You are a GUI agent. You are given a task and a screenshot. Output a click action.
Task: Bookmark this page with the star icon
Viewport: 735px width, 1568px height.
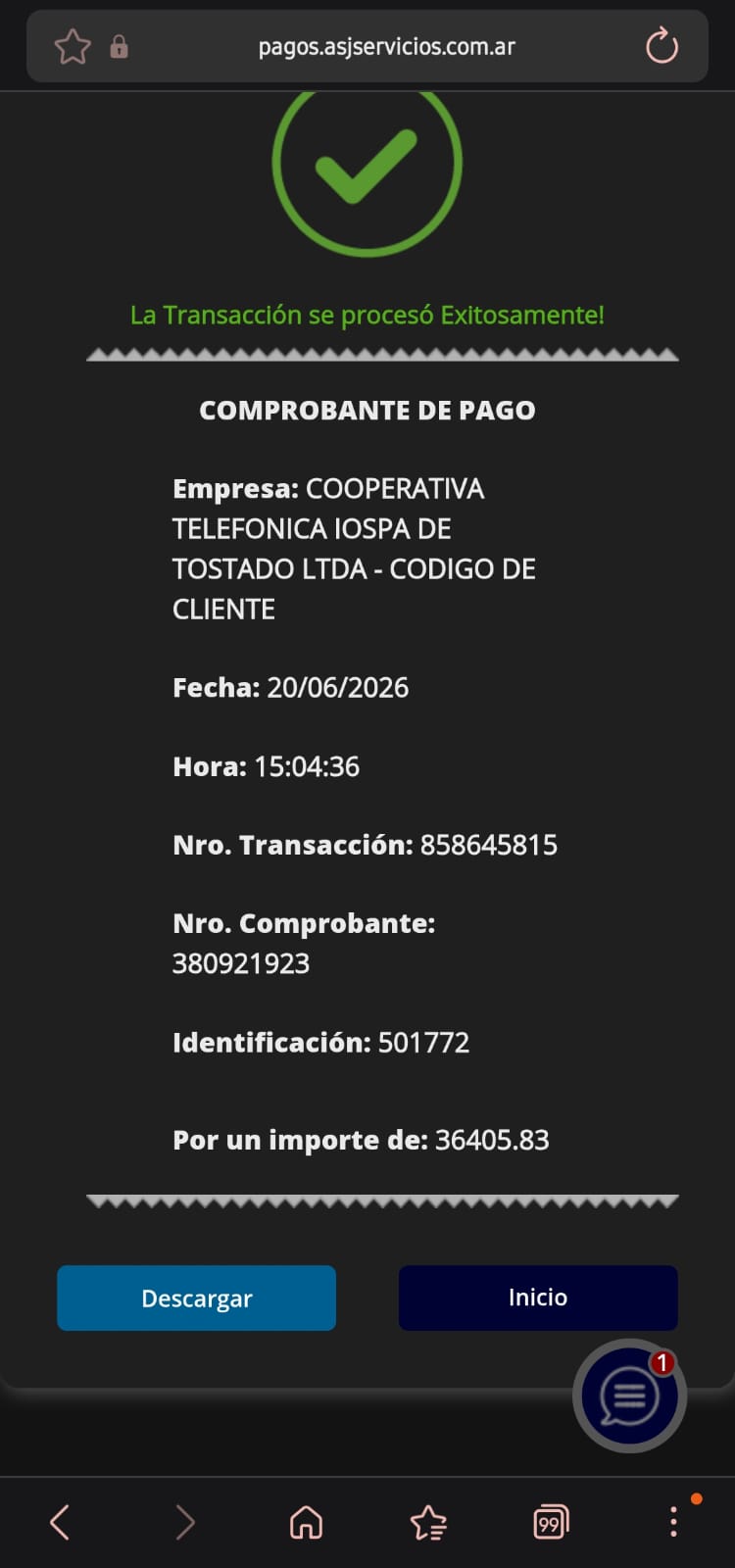[73, 46]
